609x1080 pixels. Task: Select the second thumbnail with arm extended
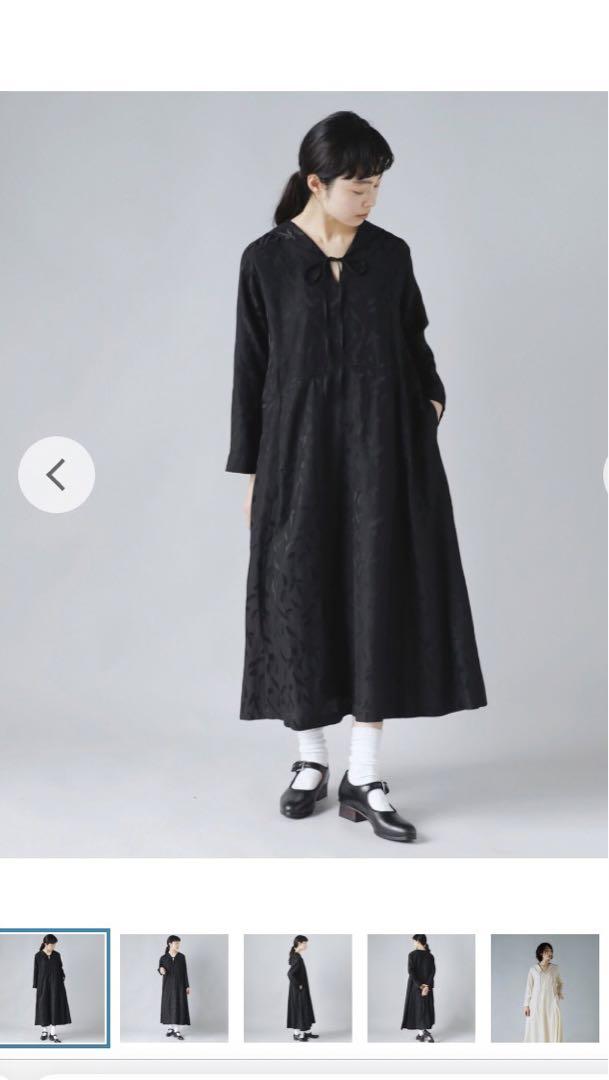(174, 988)
